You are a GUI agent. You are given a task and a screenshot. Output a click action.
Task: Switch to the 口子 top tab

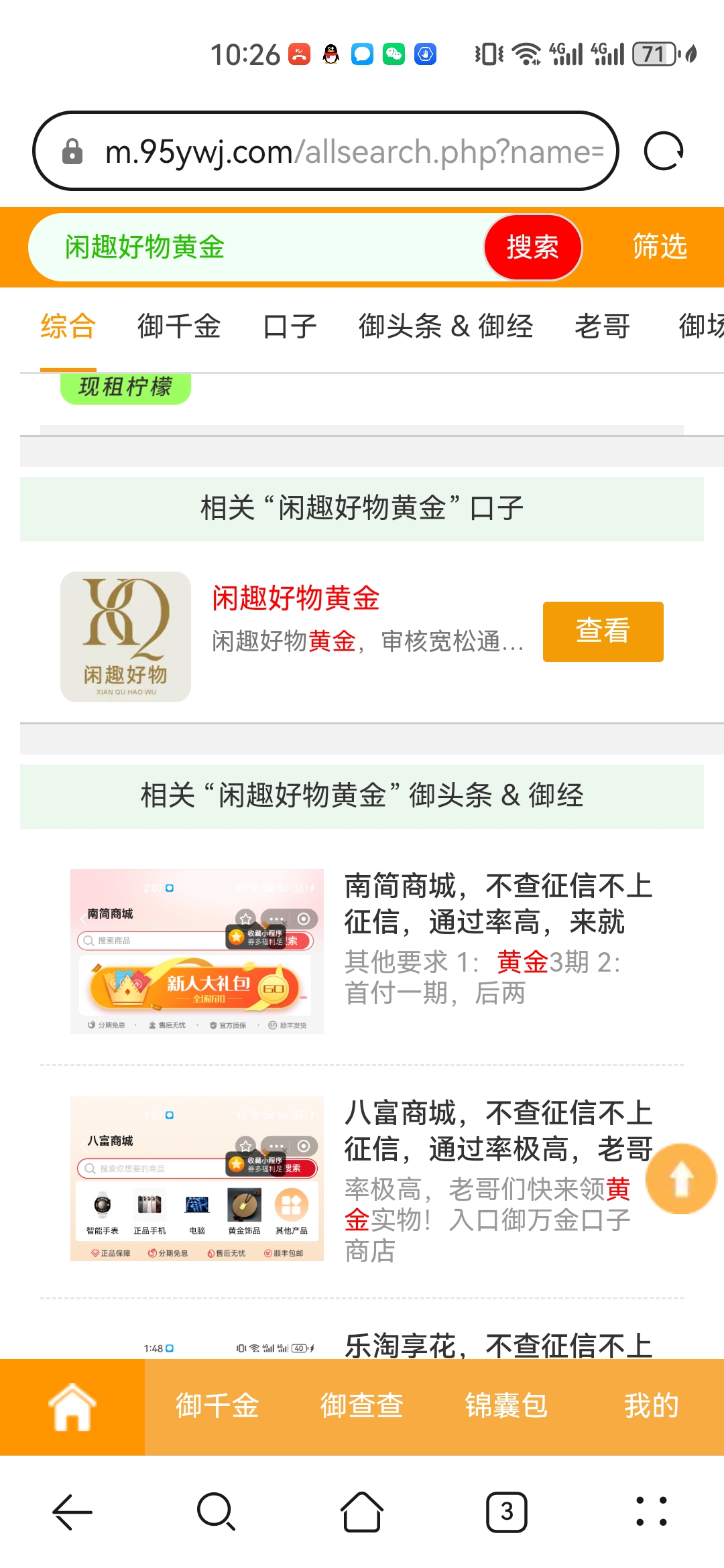point(290,327)
